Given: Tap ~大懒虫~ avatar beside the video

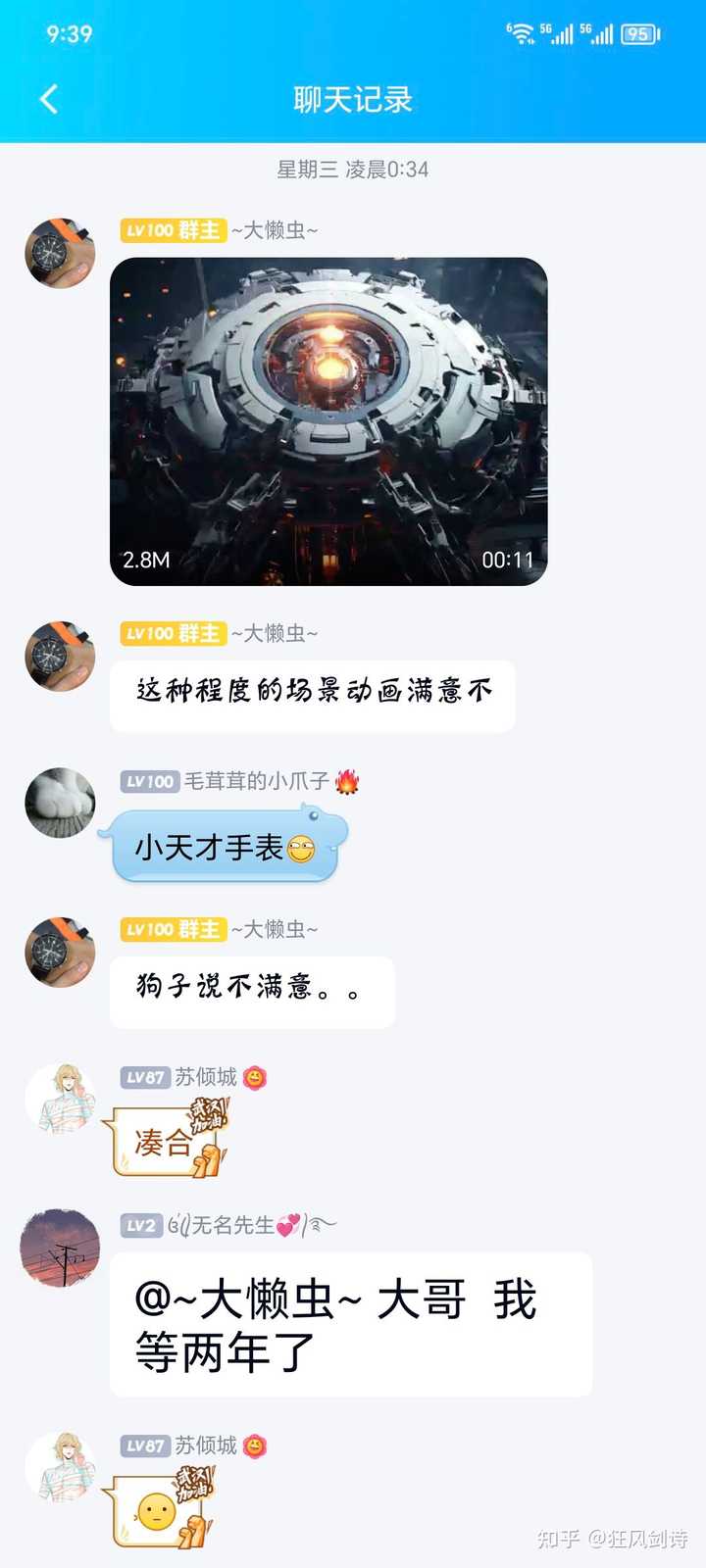Looking at the screenshot, I should 60,253.
